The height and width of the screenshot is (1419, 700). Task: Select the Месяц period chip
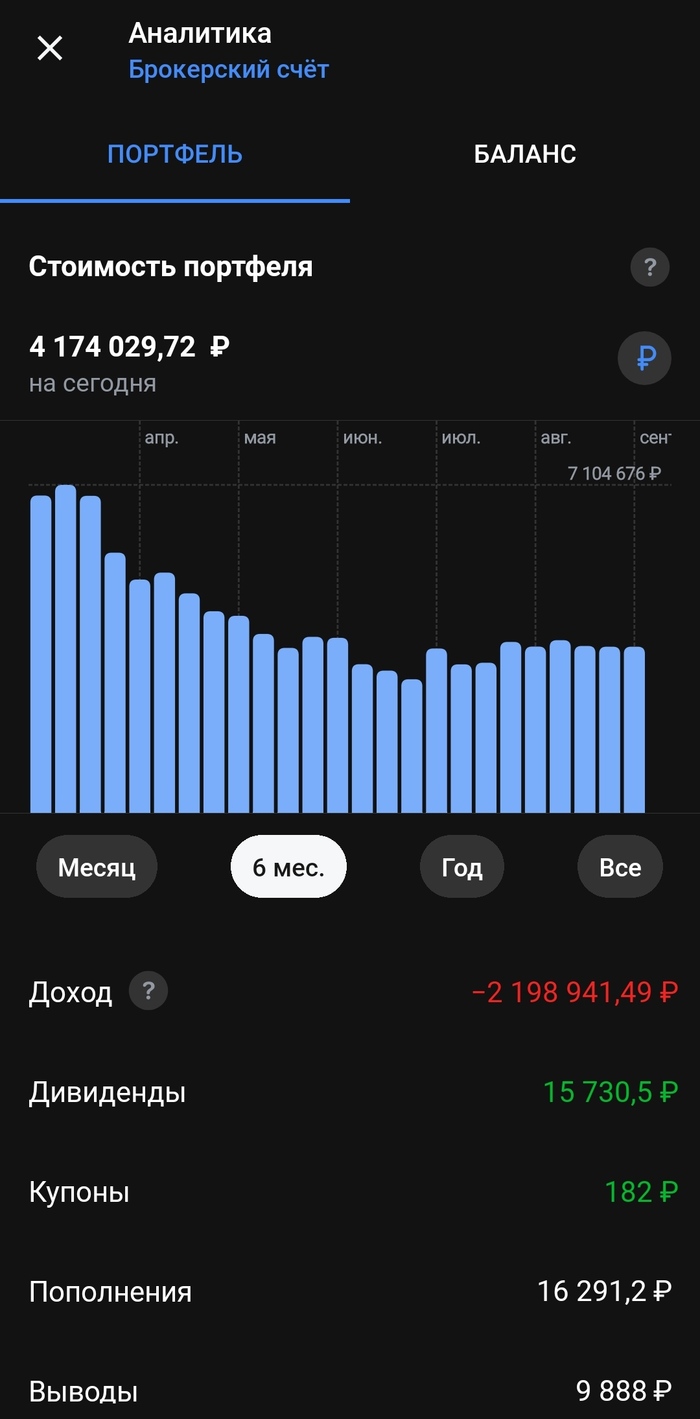click(97, 867)
